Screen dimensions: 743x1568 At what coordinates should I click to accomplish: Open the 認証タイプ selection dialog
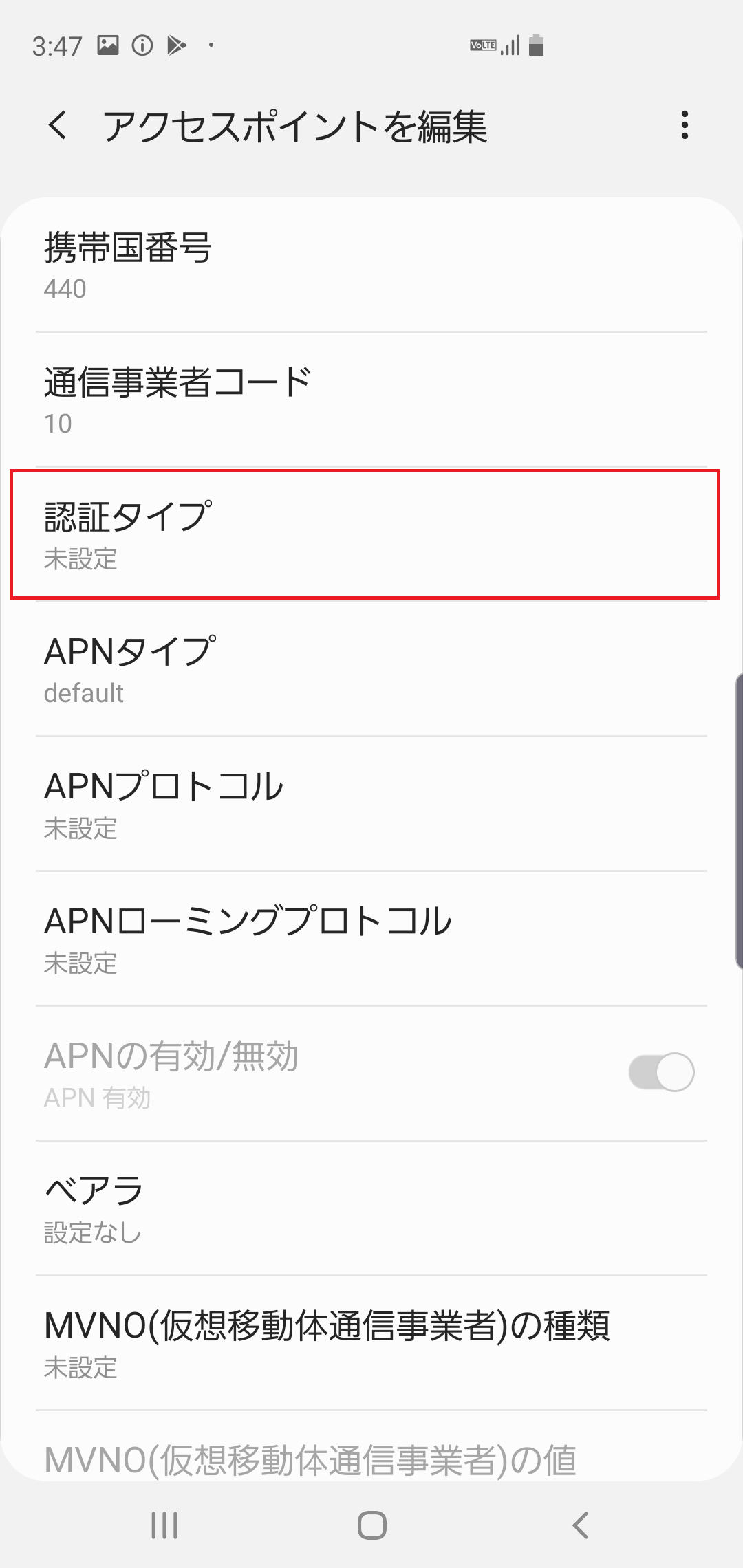pyautogui.click(x=371, y=536)
